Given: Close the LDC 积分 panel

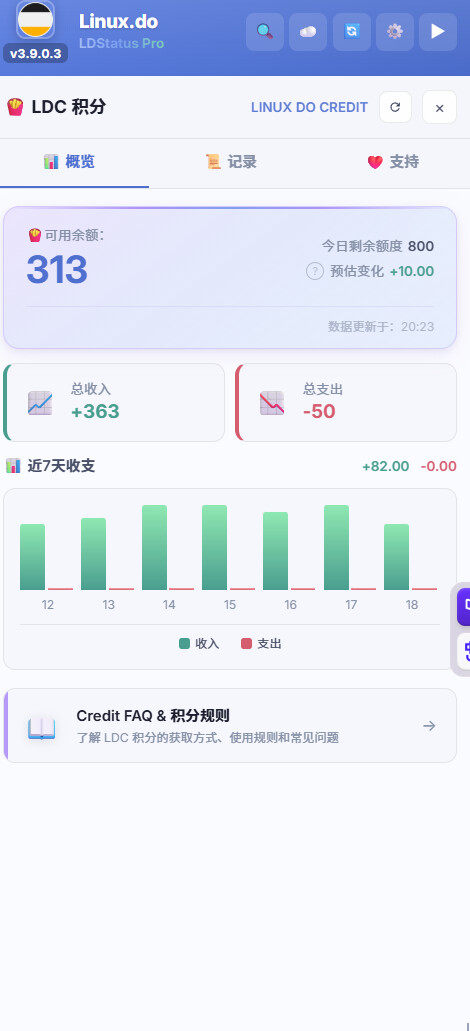Looking at the screenshot, I should 439,107.
